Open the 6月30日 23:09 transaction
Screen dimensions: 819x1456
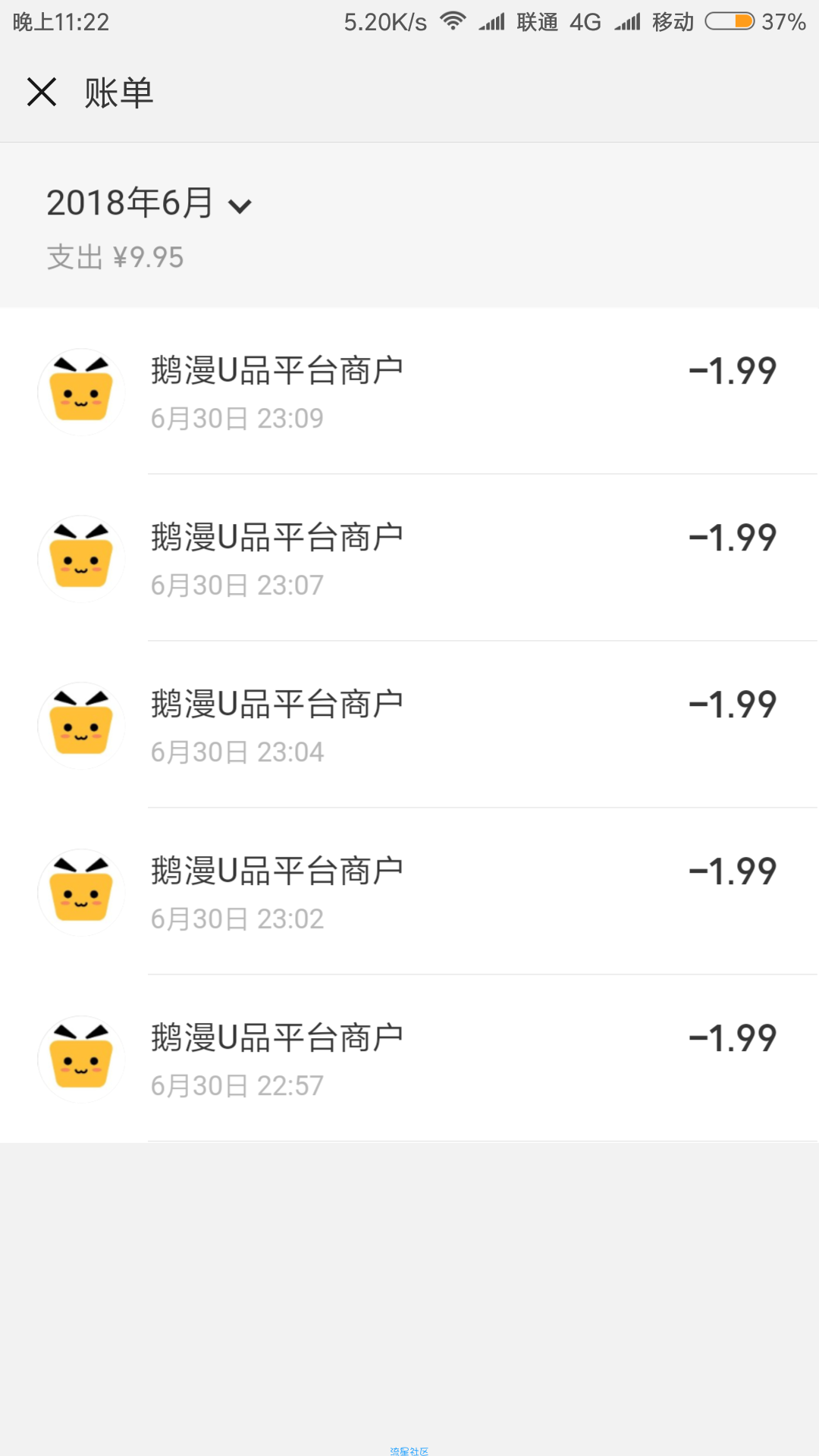point(409,391)
